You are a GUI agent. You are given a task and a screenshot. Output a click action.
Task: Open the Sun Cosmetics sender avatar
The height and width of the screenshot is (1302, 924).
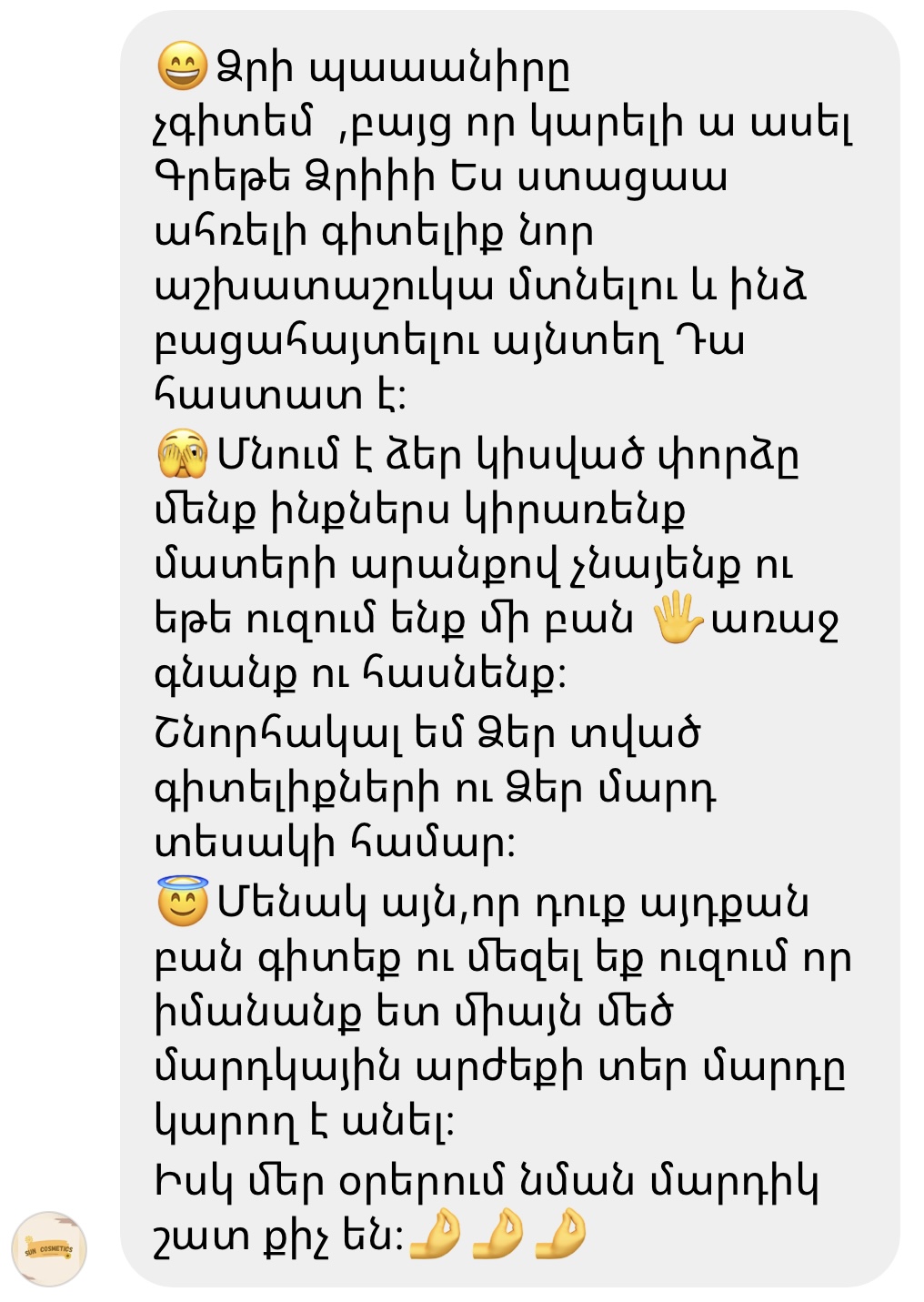pyautogui.click(x=49, y=1248)
